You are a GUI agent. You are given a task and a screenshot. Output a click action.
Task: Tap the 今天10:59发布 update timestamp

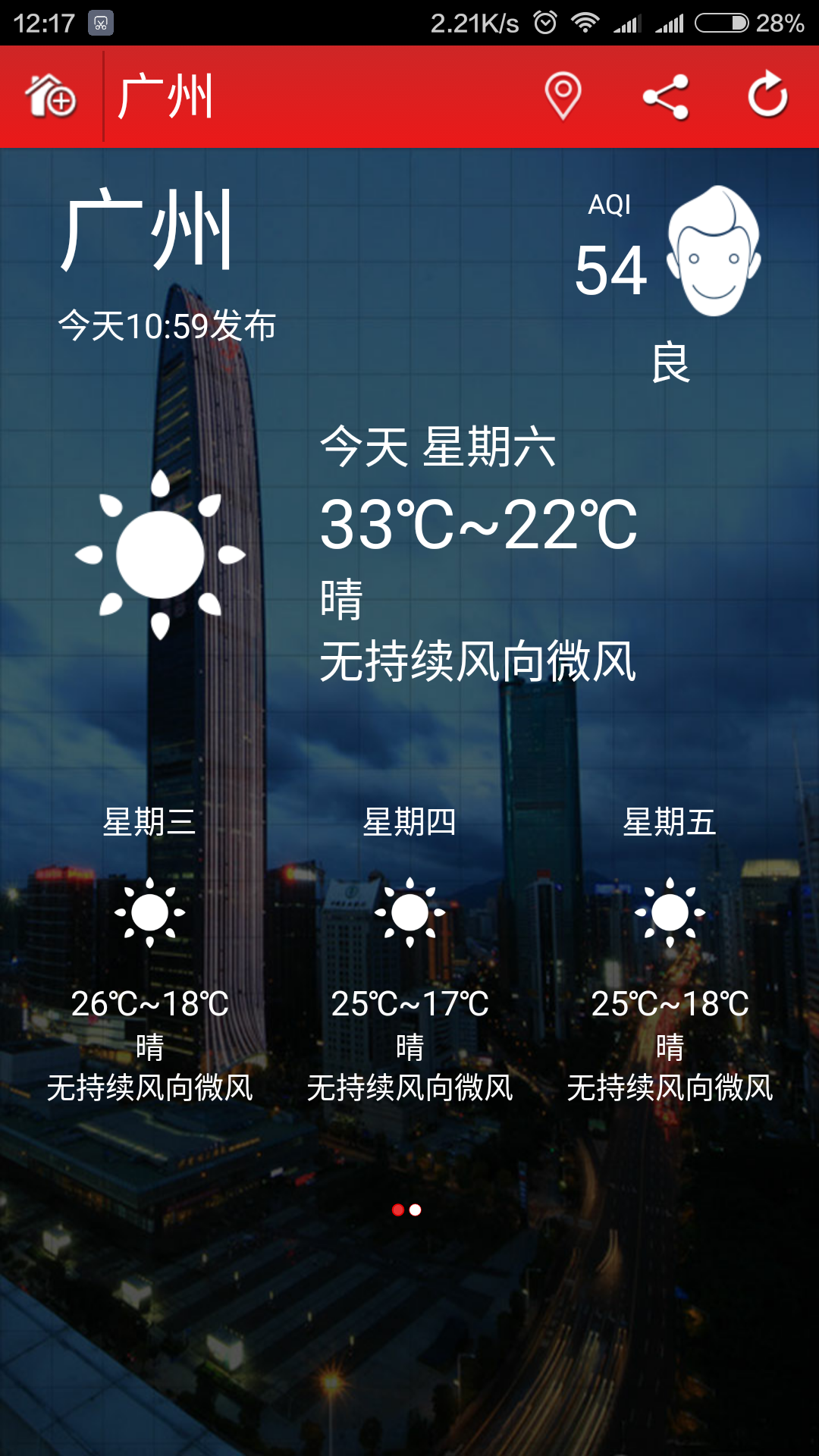pyautogui.click(x=168, y=326)
